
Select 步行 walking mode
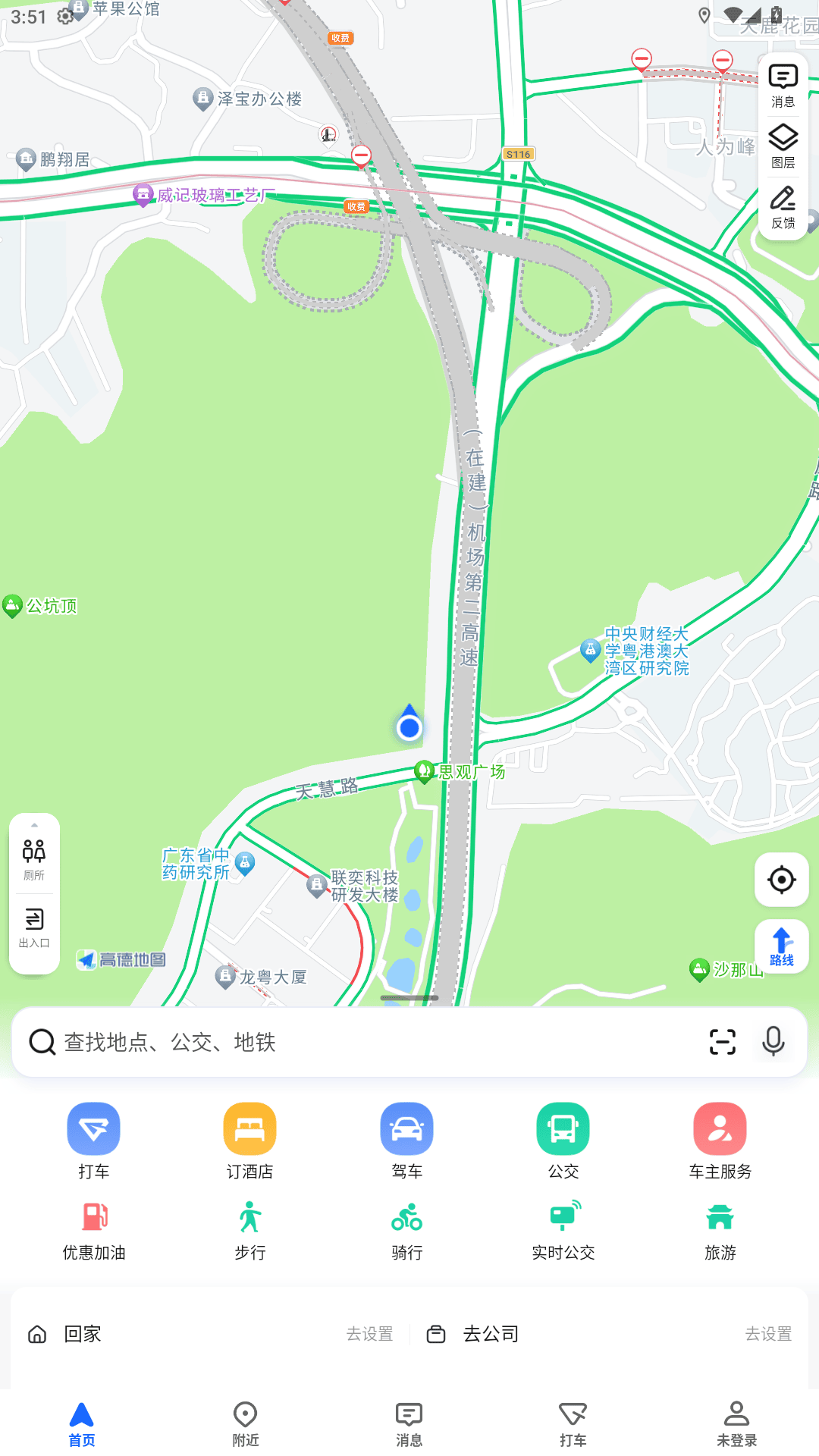pyautogui.click(x=250, y=1230)
